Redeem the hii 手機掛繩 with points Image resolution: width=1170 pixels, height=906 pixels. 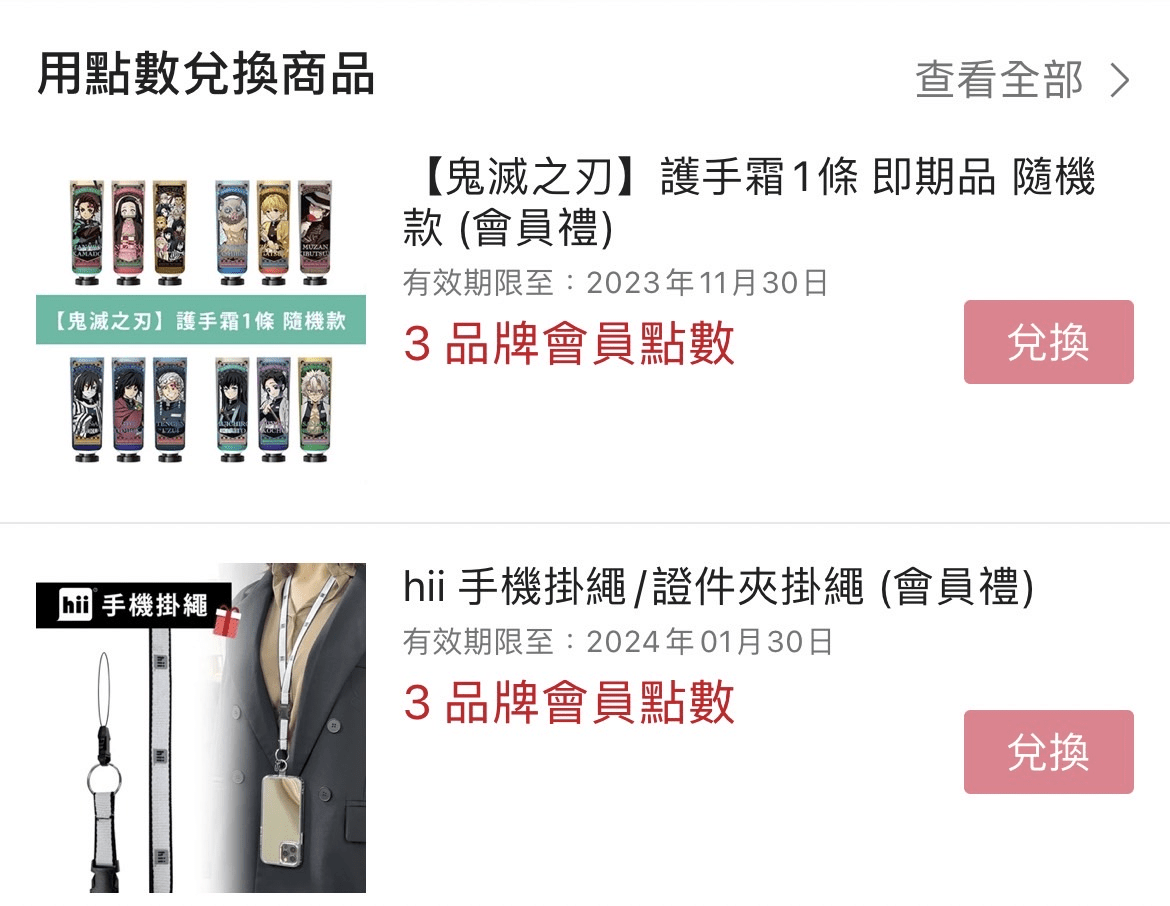click(1048, 752)
